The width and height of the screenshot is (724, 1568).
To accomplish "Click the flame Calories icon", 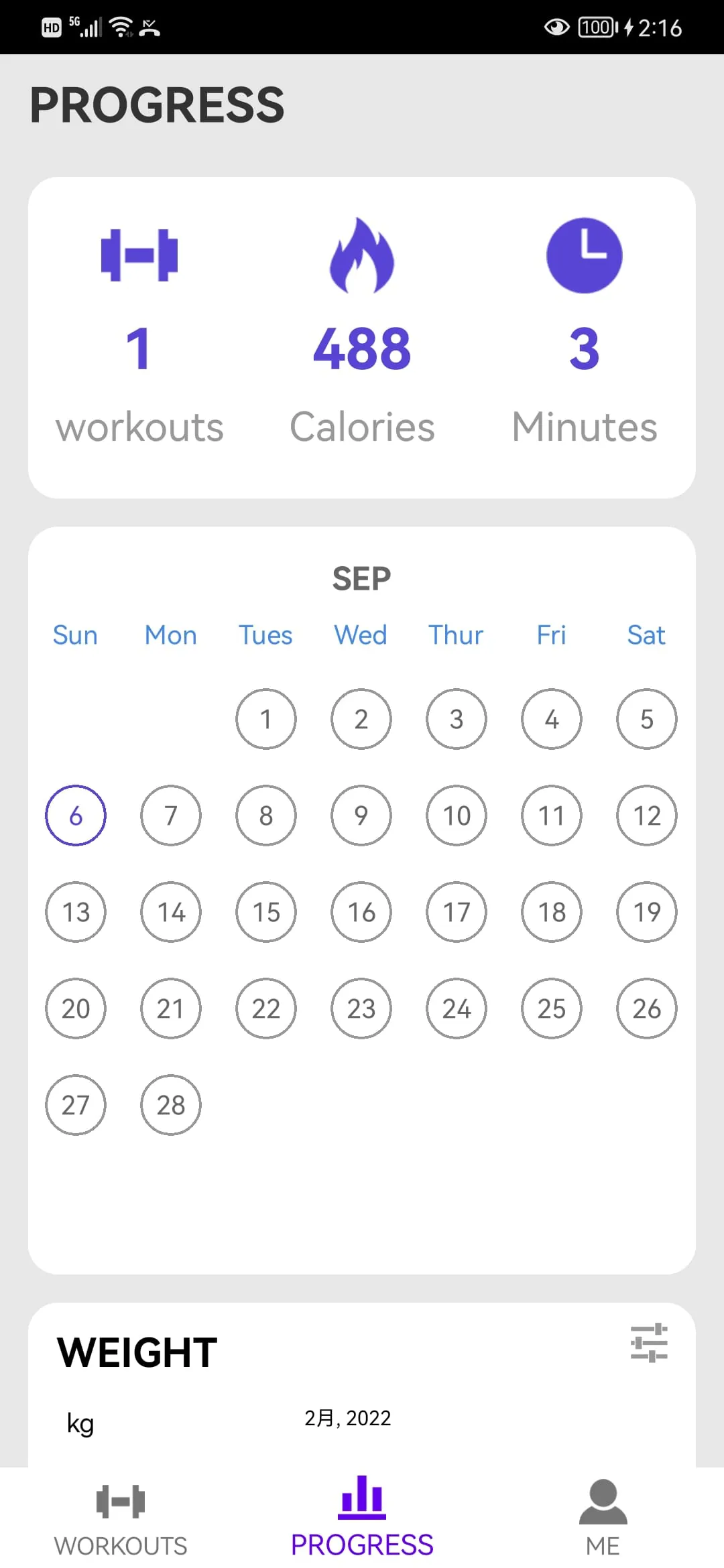I will click(361, 257).
